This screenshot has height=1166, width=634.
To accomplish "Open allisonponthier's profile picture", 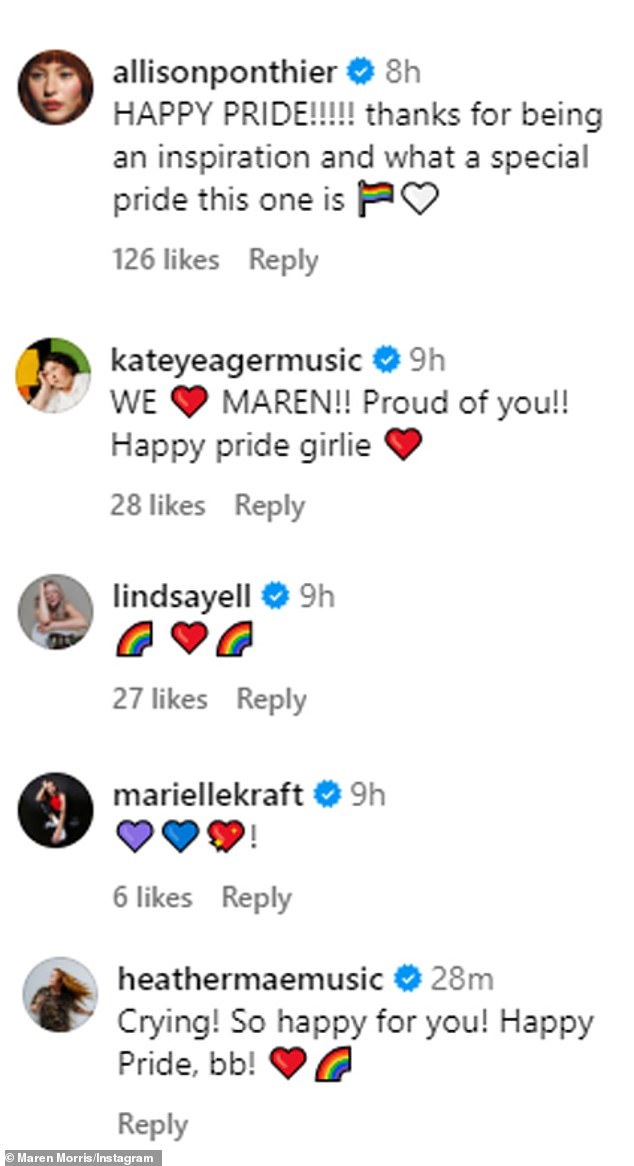I will click(x=56, y=87).
